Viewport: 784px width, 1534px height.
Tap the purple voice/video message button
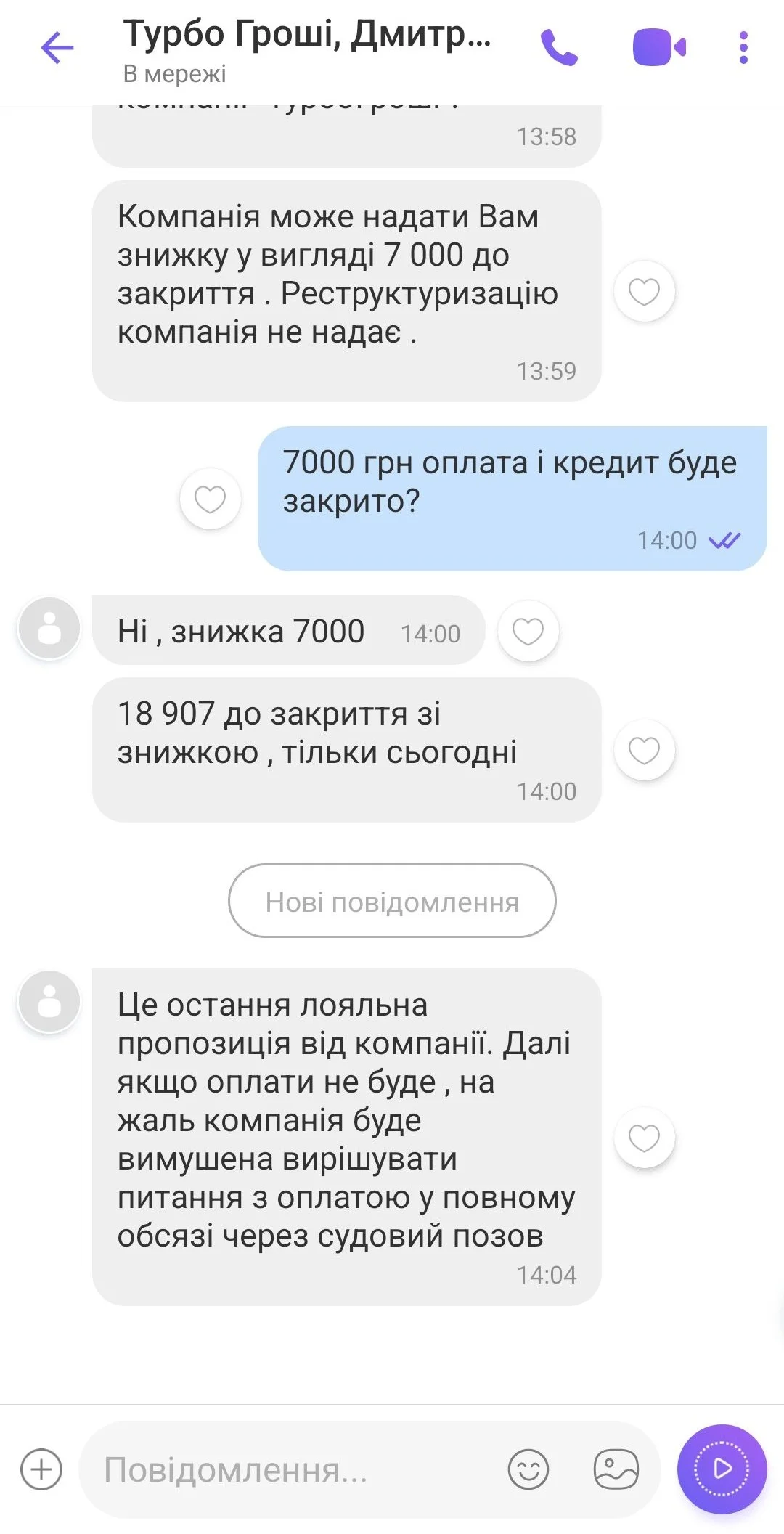722,1469
